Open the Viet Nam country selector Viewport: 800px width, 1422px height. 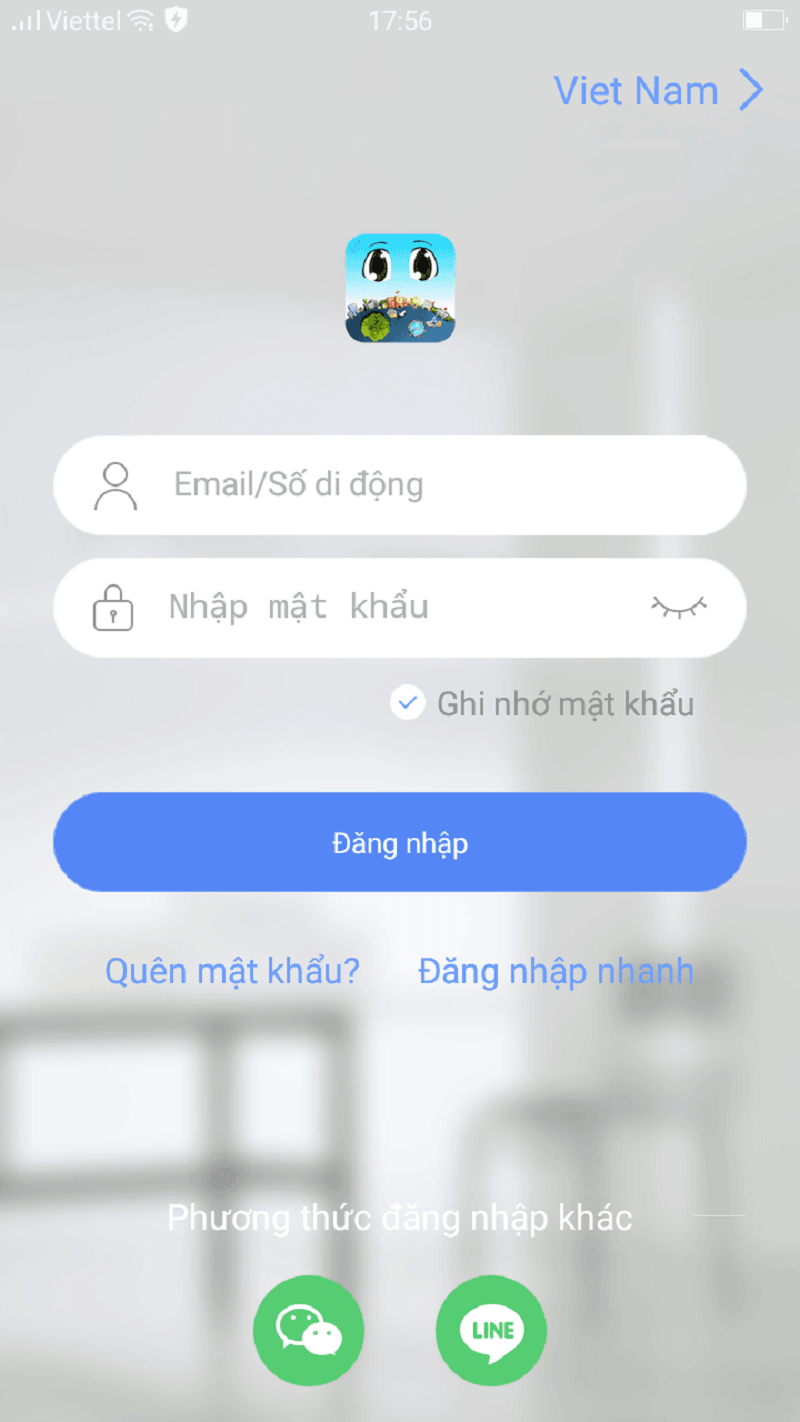635,91
